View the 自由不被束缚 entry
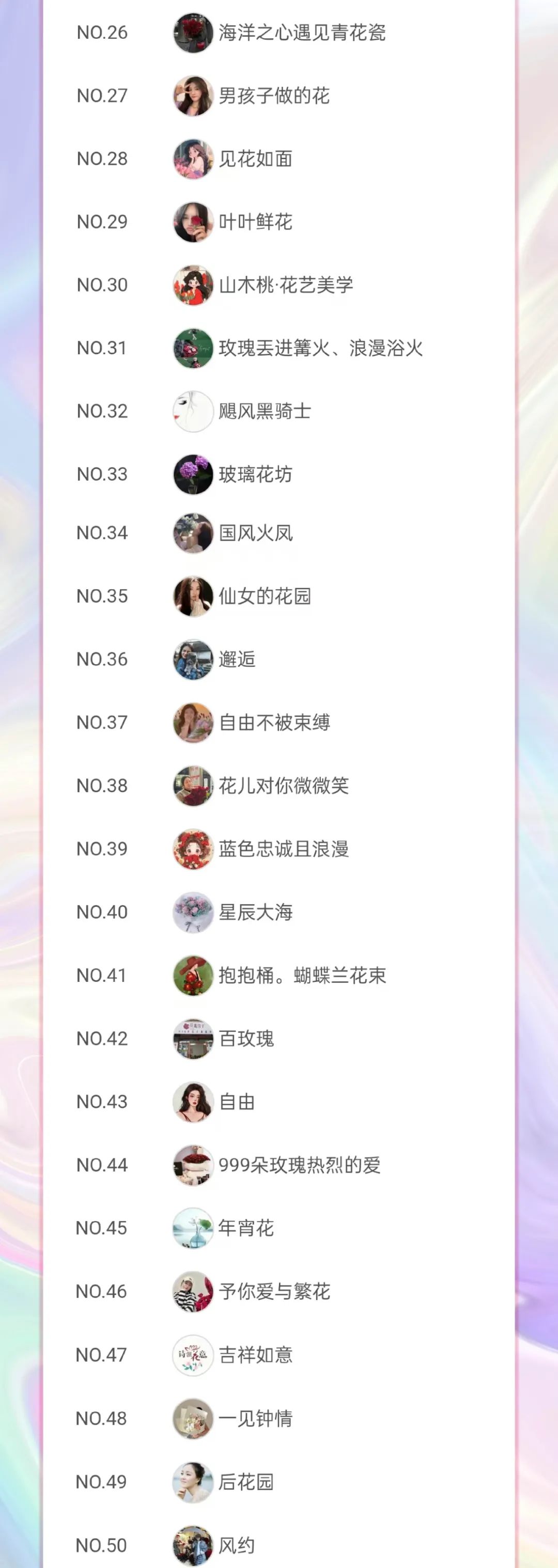The height and width of the screenshot is (1568, 558). tap(273, 723)
